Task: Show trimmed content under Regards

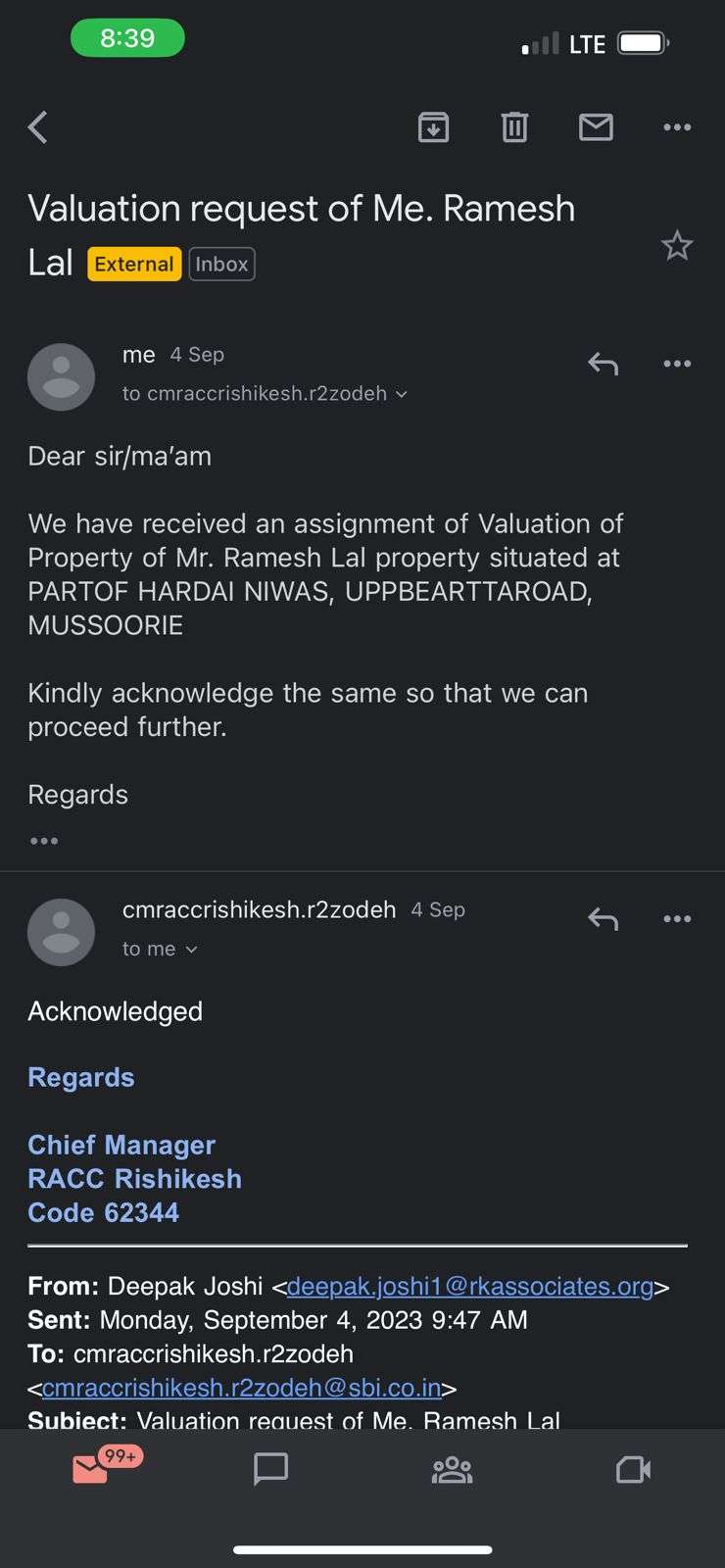Action: pyautogui.click(x=44, y=841)
